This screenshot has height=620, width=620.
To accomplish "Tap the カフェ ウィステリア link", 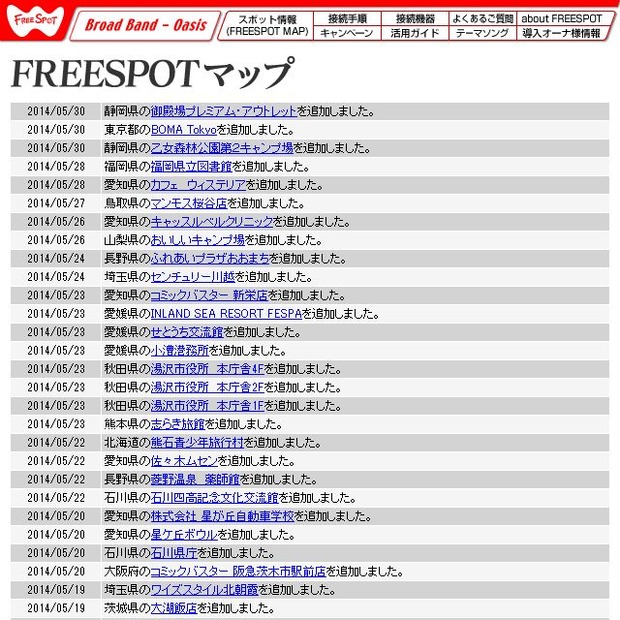I will (x=198, y=184).
